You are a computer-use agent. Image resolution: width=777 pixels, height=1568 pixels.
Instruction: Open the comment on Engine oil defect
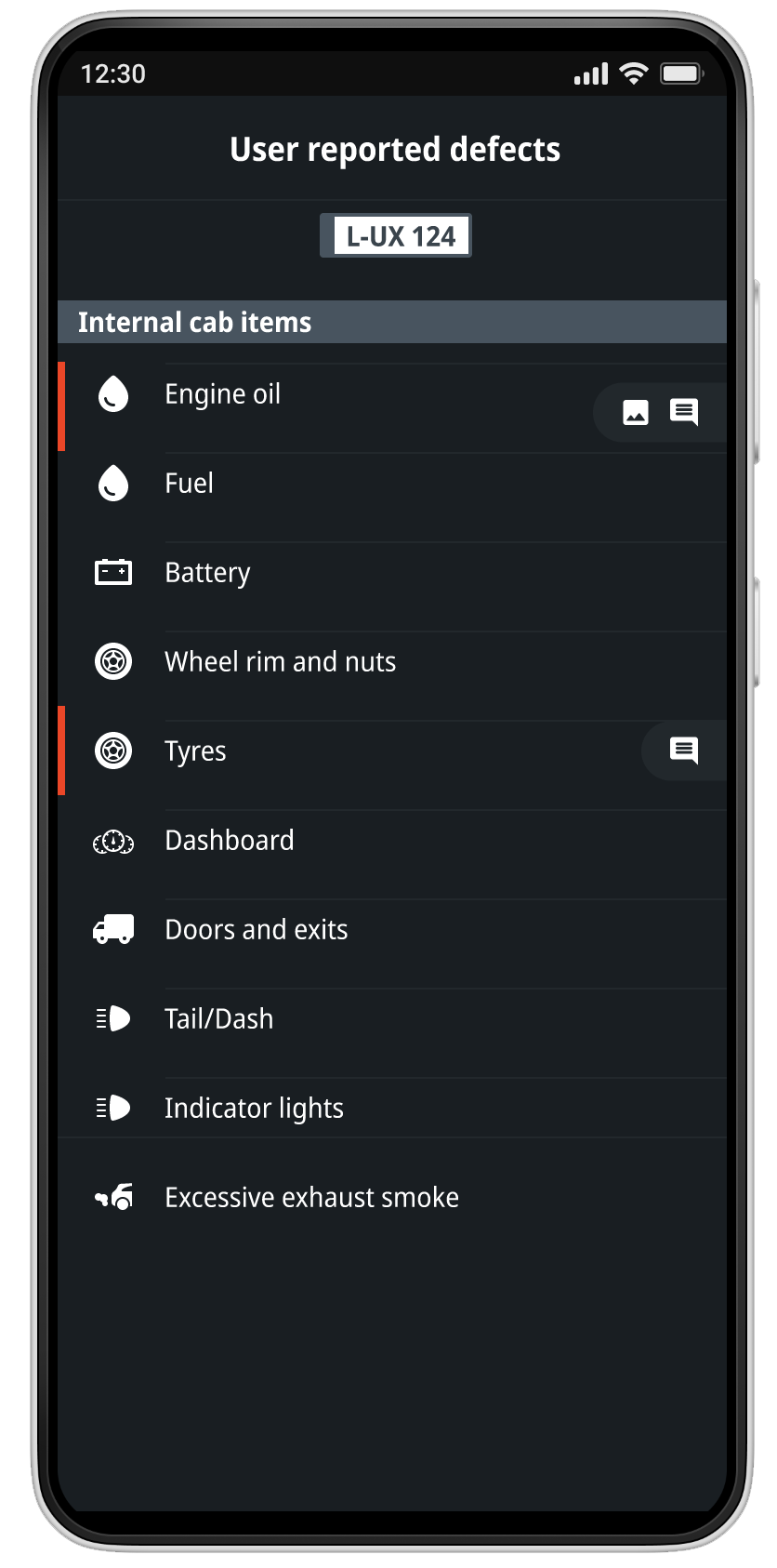684,412
